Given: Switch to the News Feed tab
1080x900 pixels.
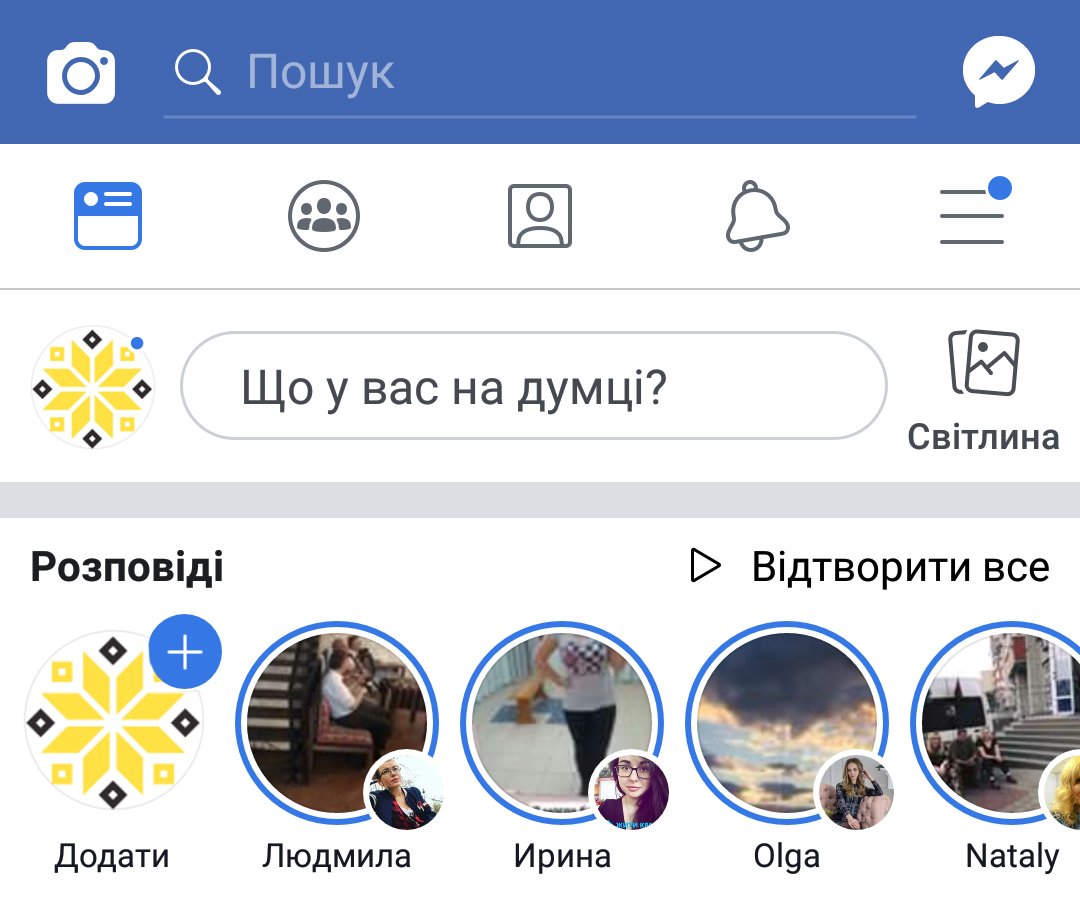Looking at the screenshot, I should [108, 216].
